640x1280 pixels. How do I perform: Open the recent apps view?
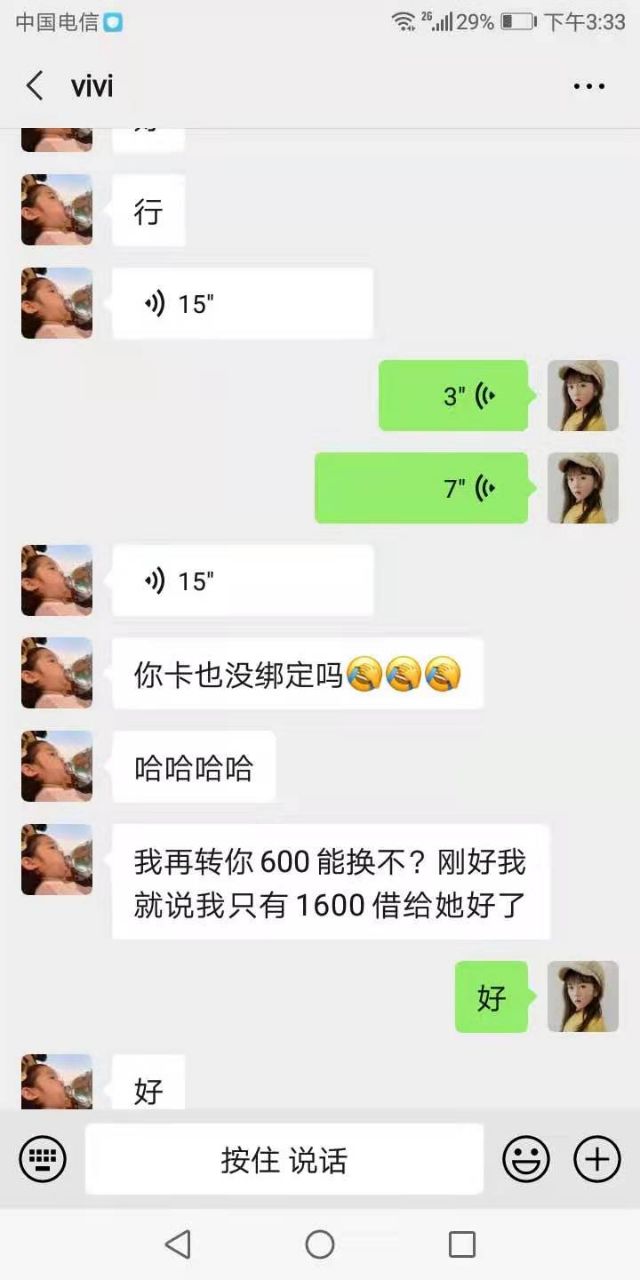[462, 1244]
